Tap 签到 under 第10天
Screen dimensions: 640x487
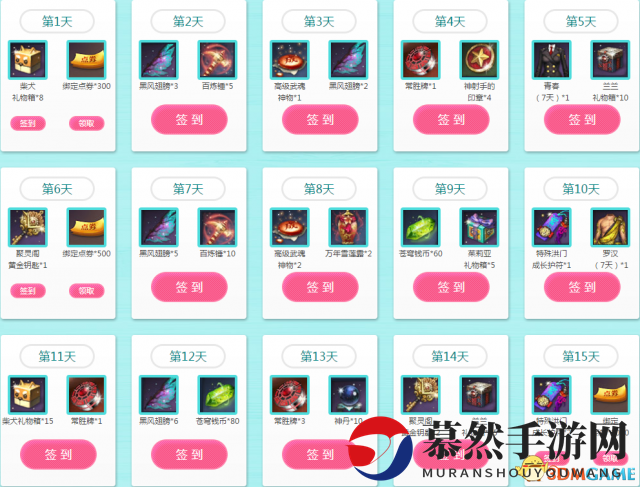click(581, 287)
